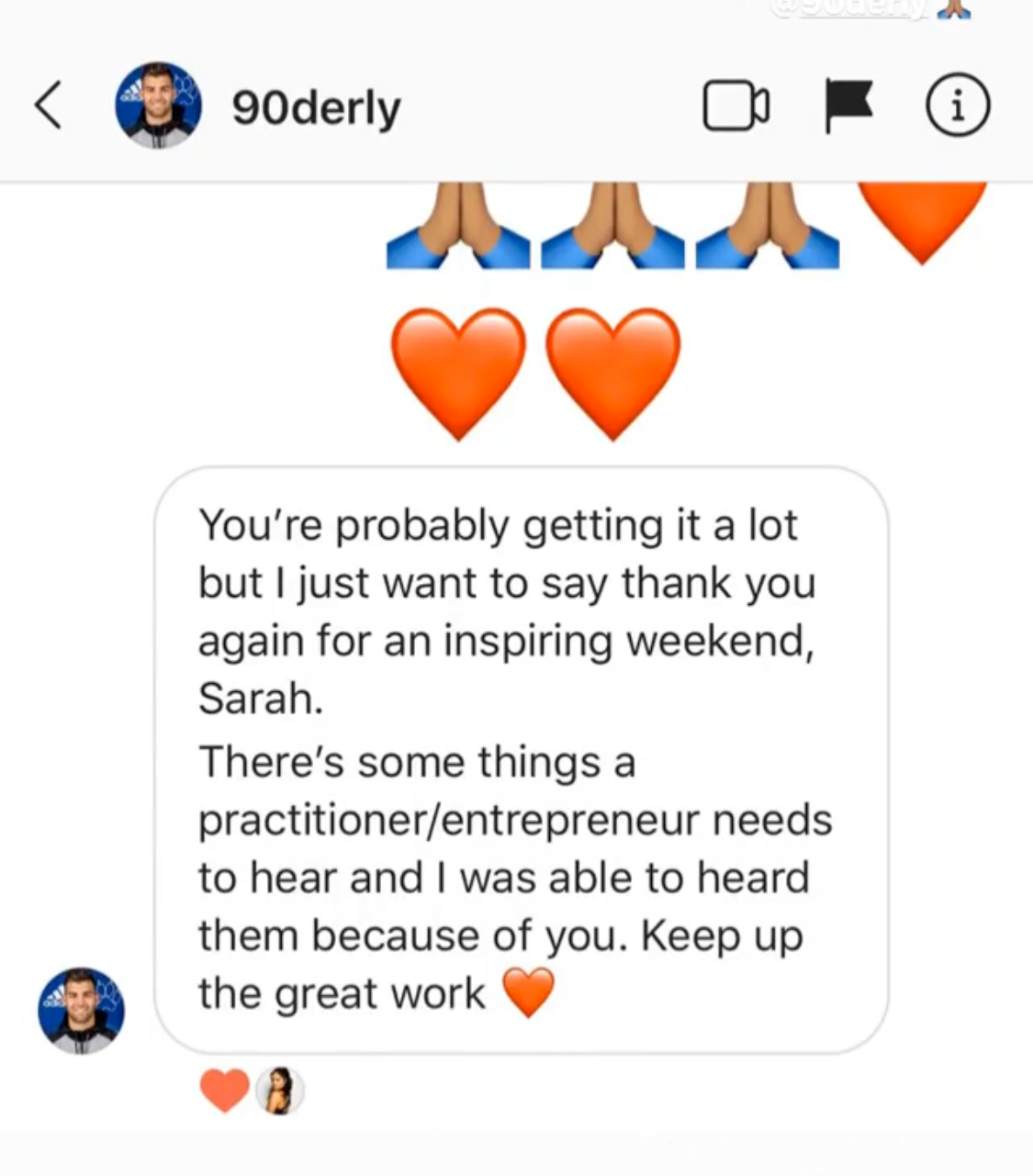Flag this conversation
This screenshot has width=1033, height=1176.
[x=847, y=106]
